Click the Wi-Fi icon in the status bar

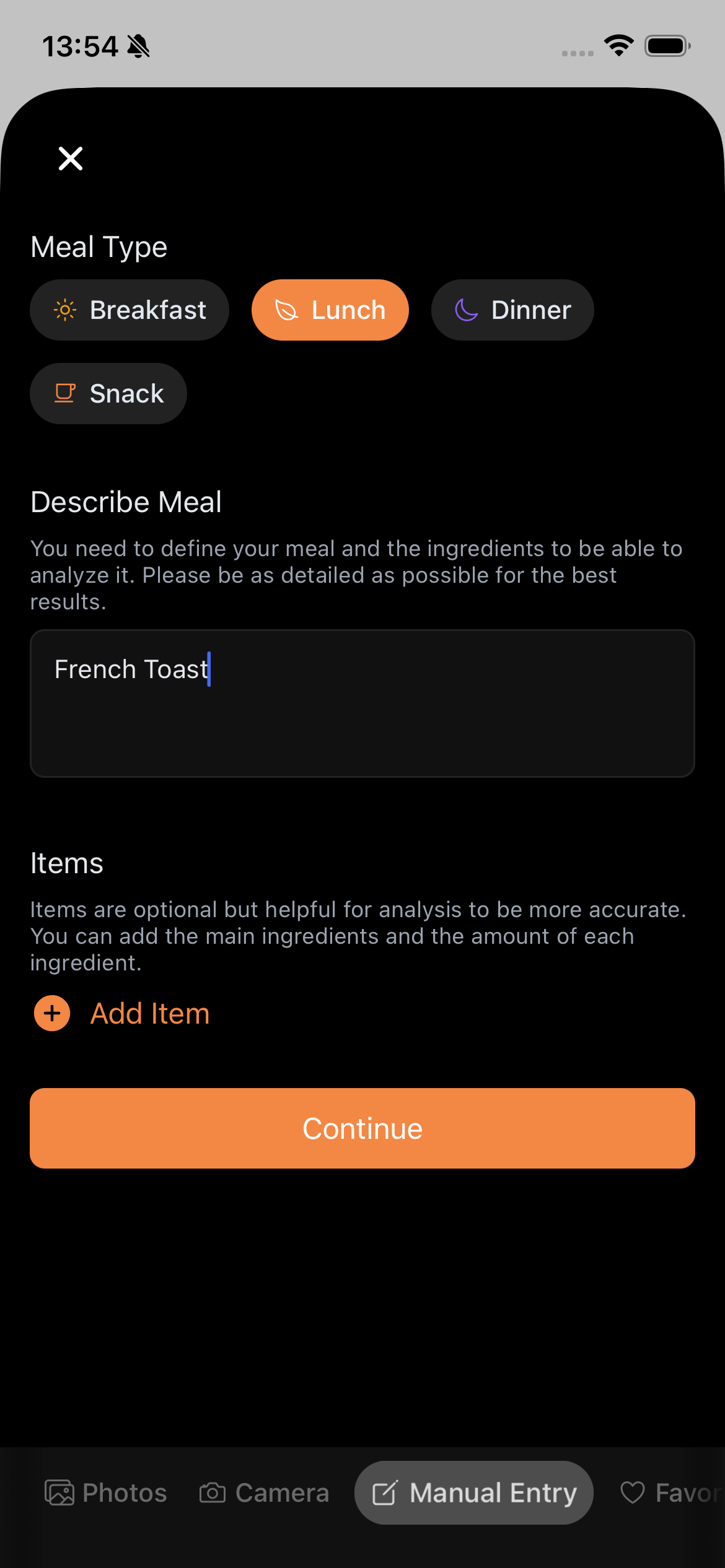[618, 45]
